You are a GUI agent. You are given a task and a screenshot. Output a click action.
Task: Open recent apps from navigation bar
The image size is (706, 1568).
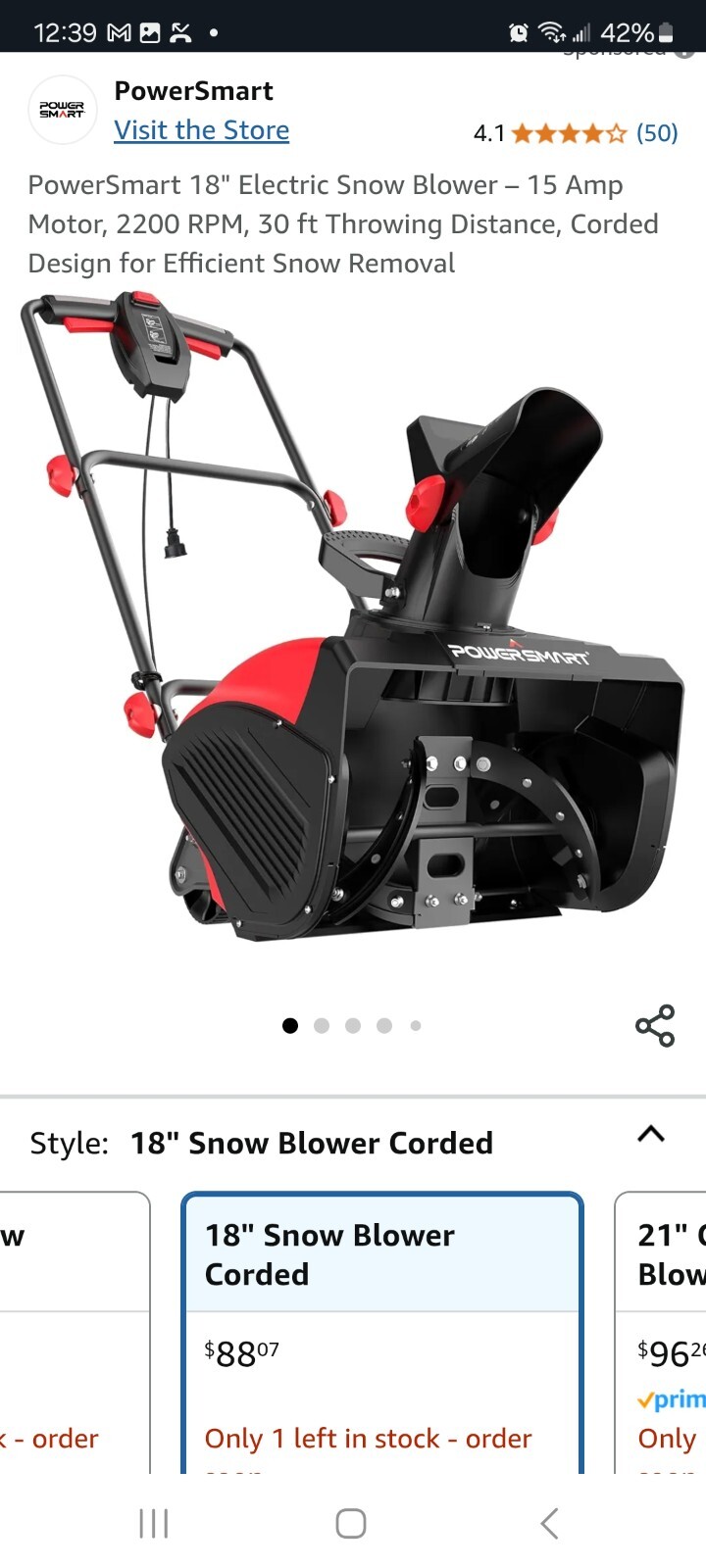154,1523
